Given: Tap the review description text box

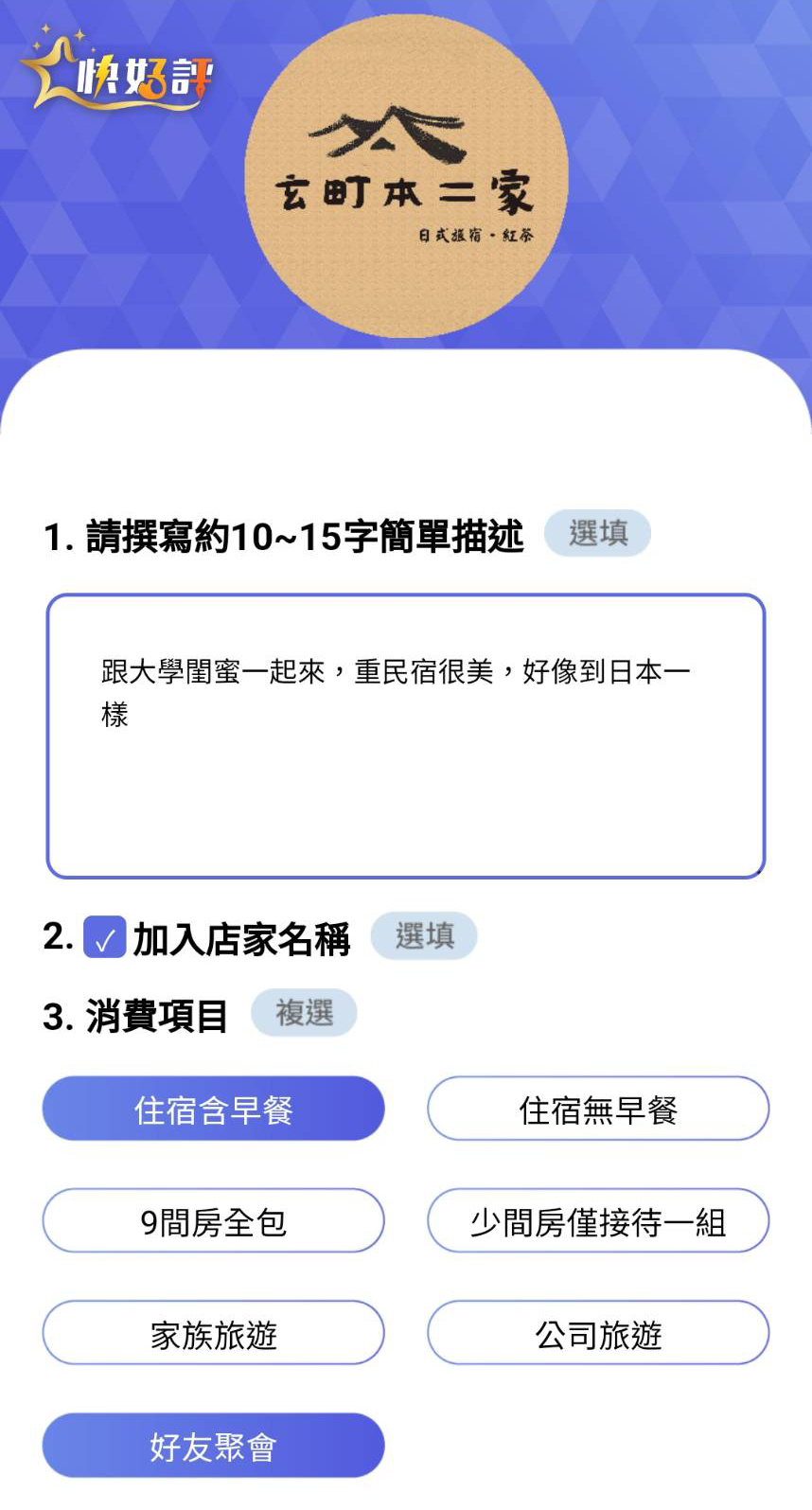Looking at the screenshot, I should point(406,736).
